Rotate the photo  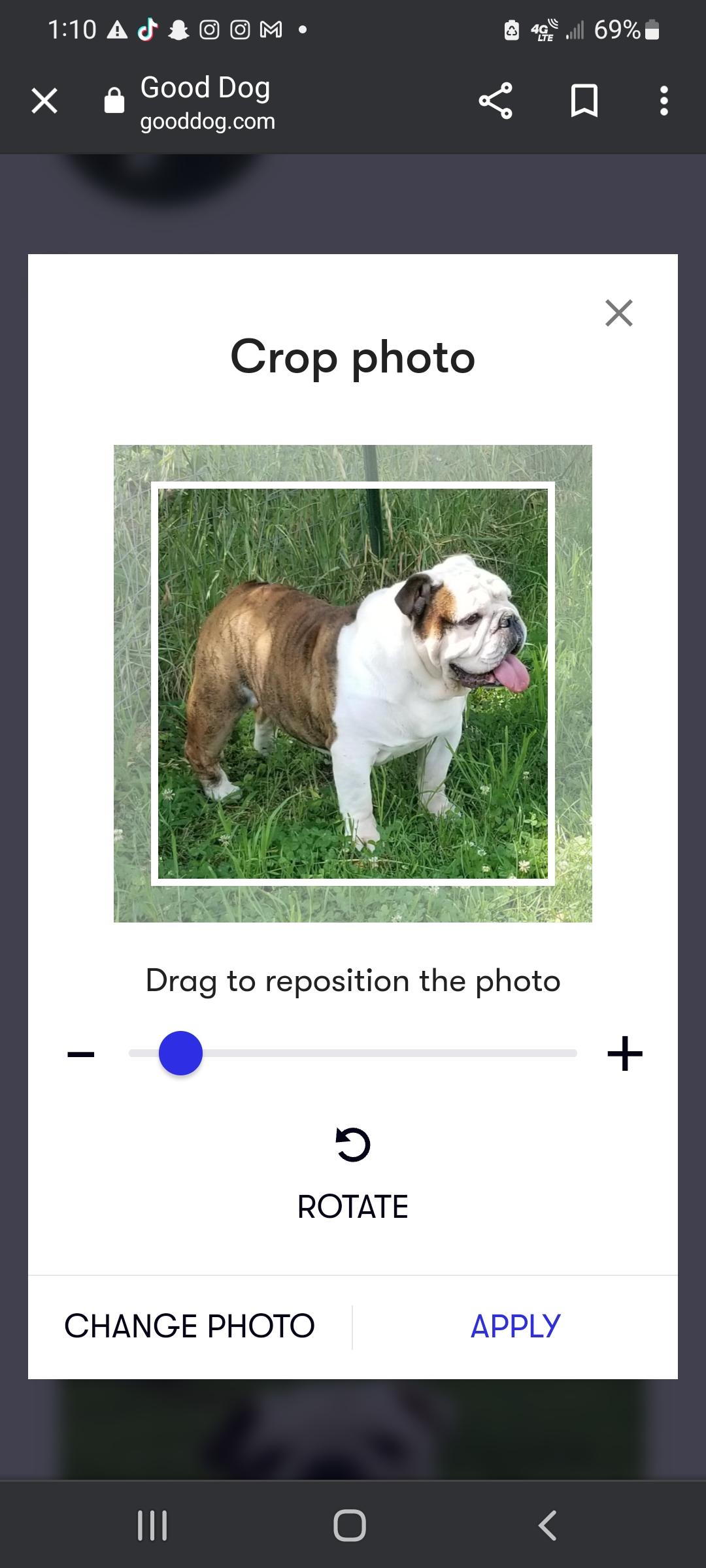pos(353,1173)
